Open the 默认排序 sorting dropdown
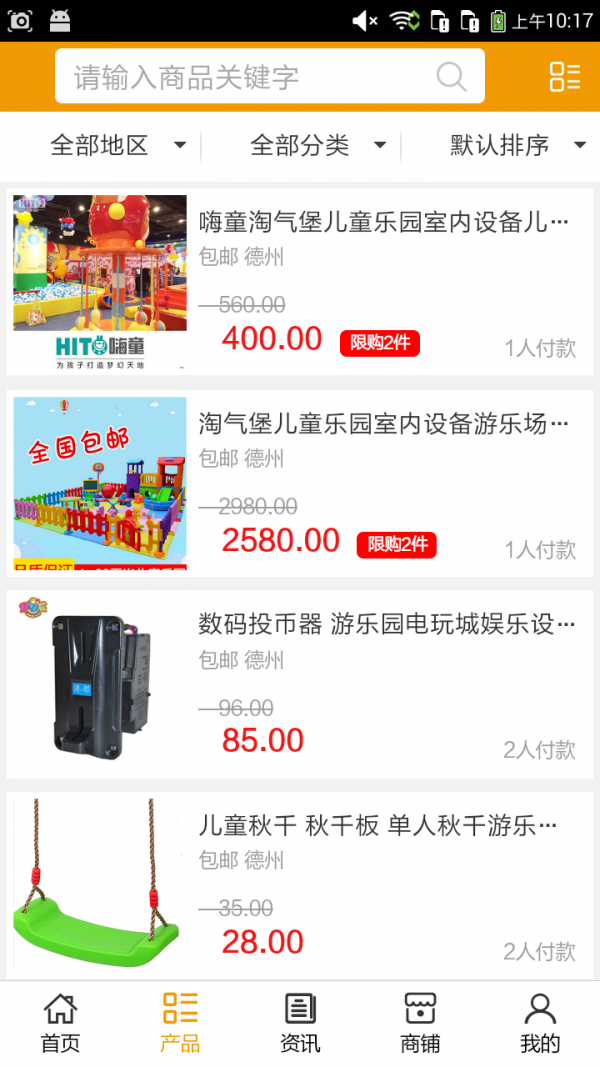The image size is (600, 1067). pos(517,145)
